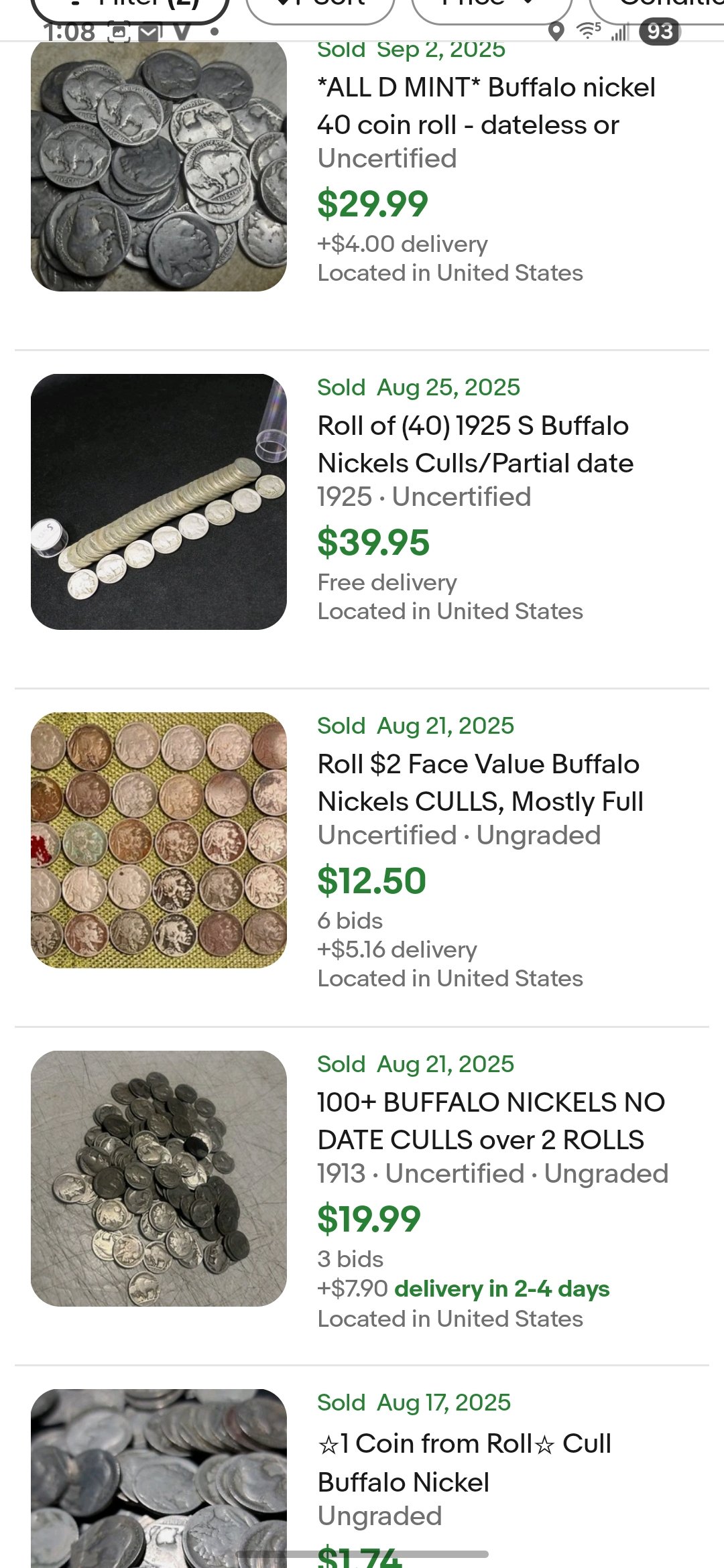This screenshot has width=724, height=1568.
Task: Open the Sort options chip
Action: click(x=320, y=9)
